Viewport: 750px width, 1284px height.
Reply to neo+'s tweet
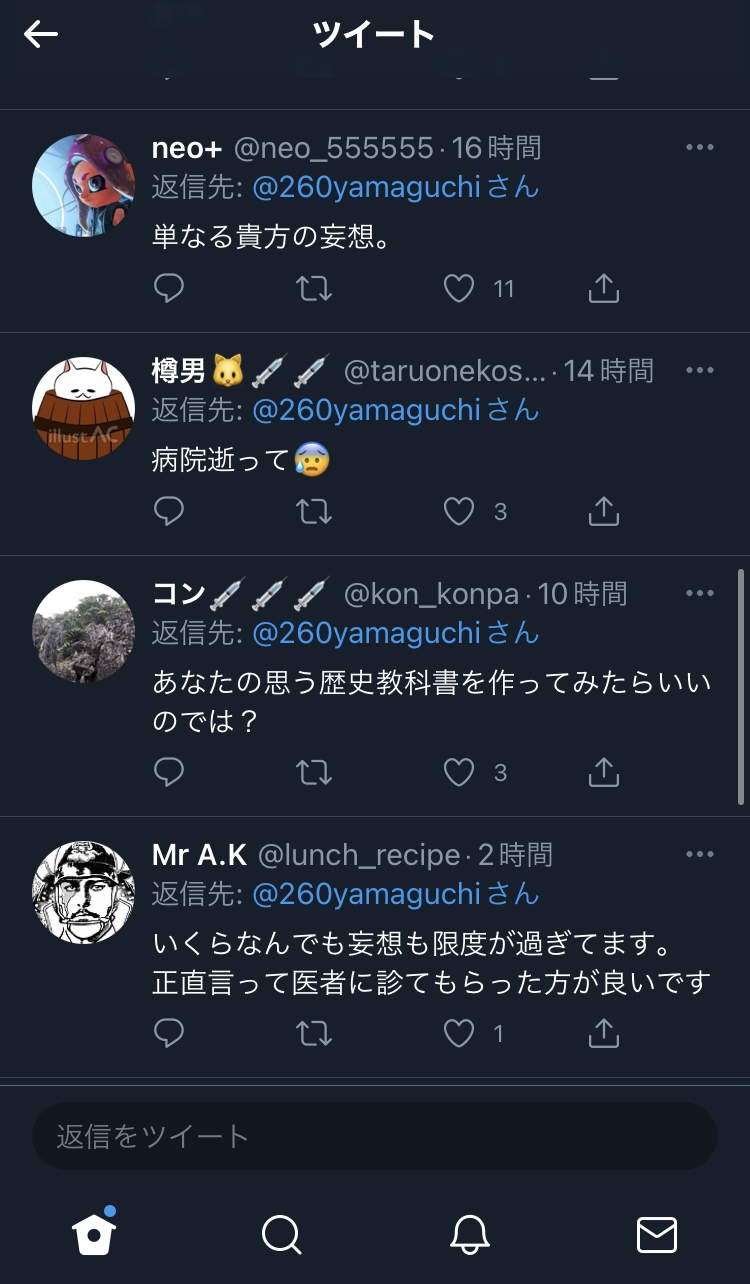click(169, 289)
